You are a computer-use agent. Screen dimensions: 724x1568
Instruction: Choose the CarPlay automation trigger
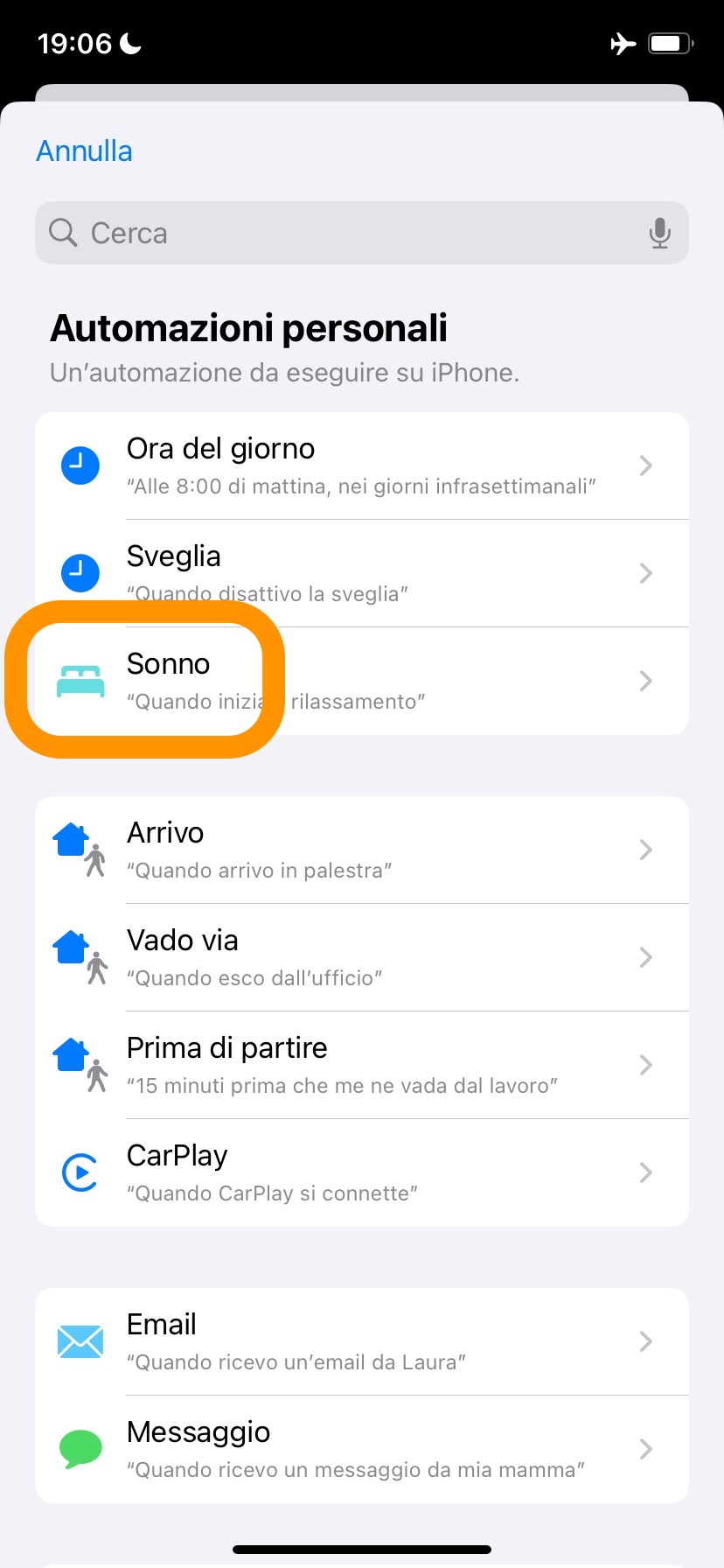362,1172
